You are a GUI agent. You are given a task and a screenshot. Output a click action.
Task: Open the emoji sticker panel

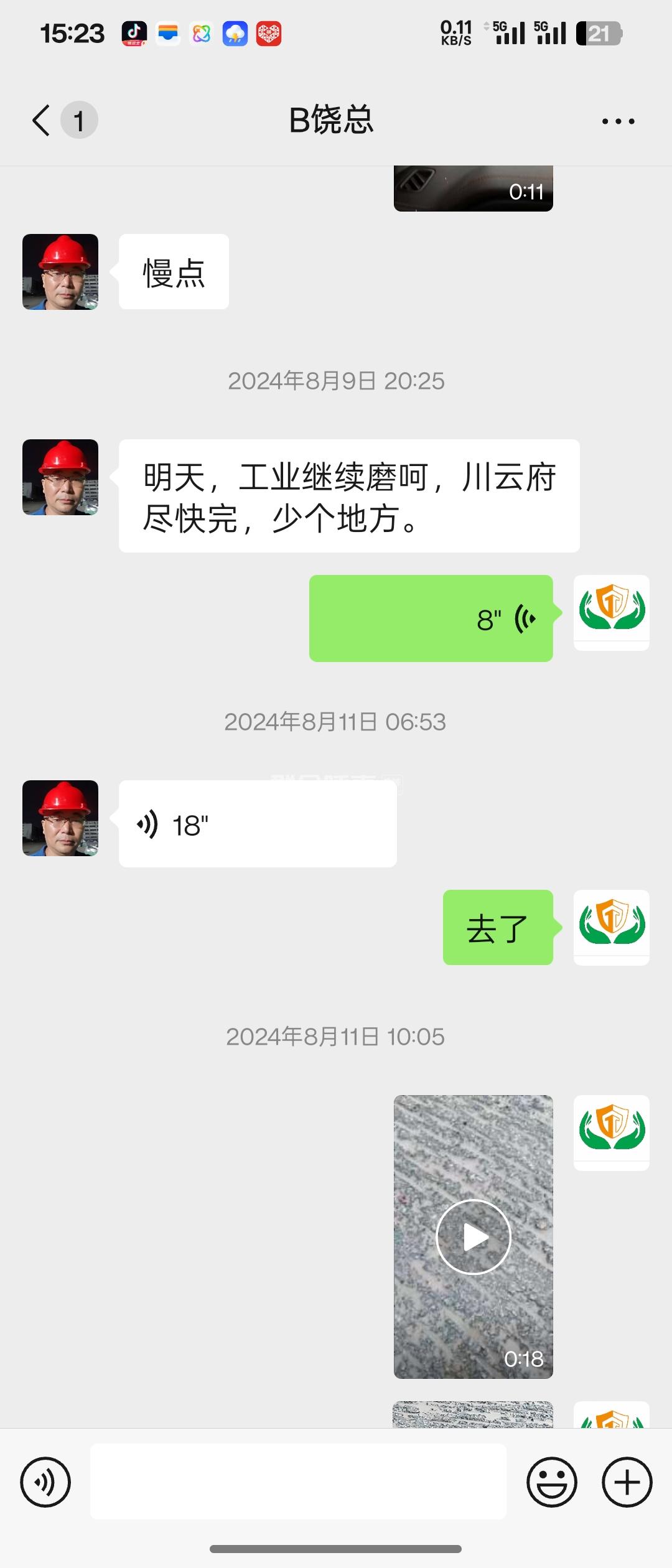[x=551, y=1482]
